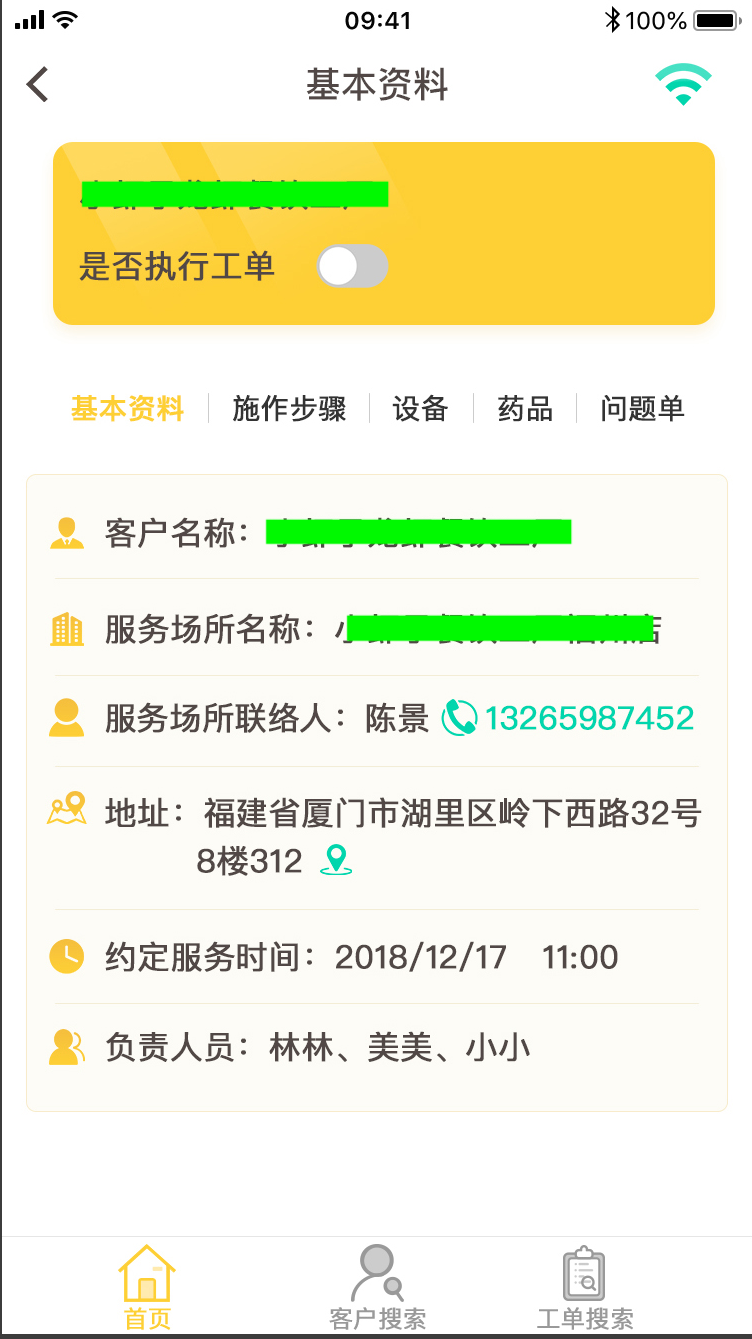752x1339 pixels.
Task: Open the 问题单 tab
Action: pos(642,408)
